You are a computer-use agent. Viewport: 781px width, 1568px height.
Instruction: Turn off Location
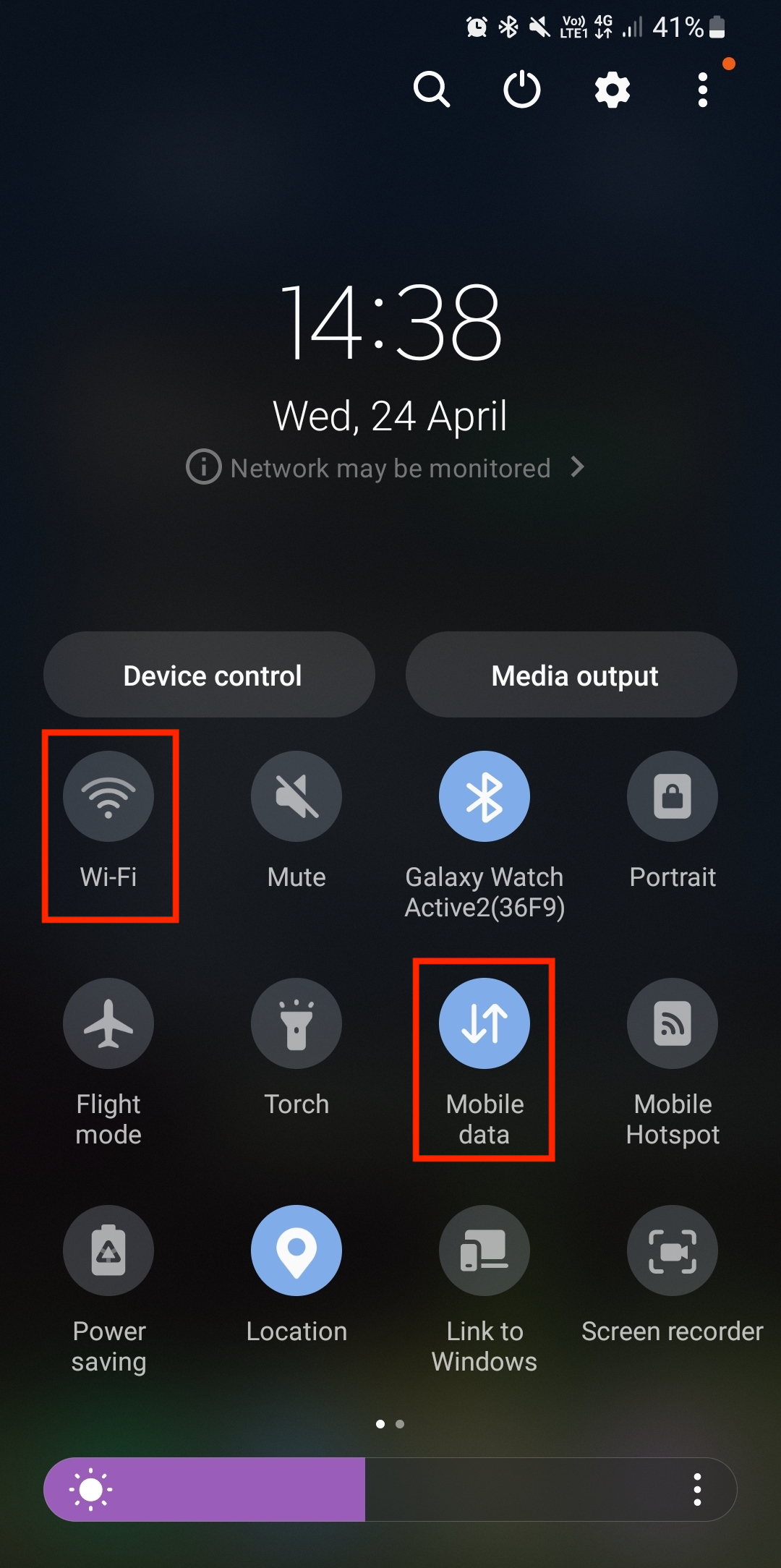click(x=296, y=1250)
